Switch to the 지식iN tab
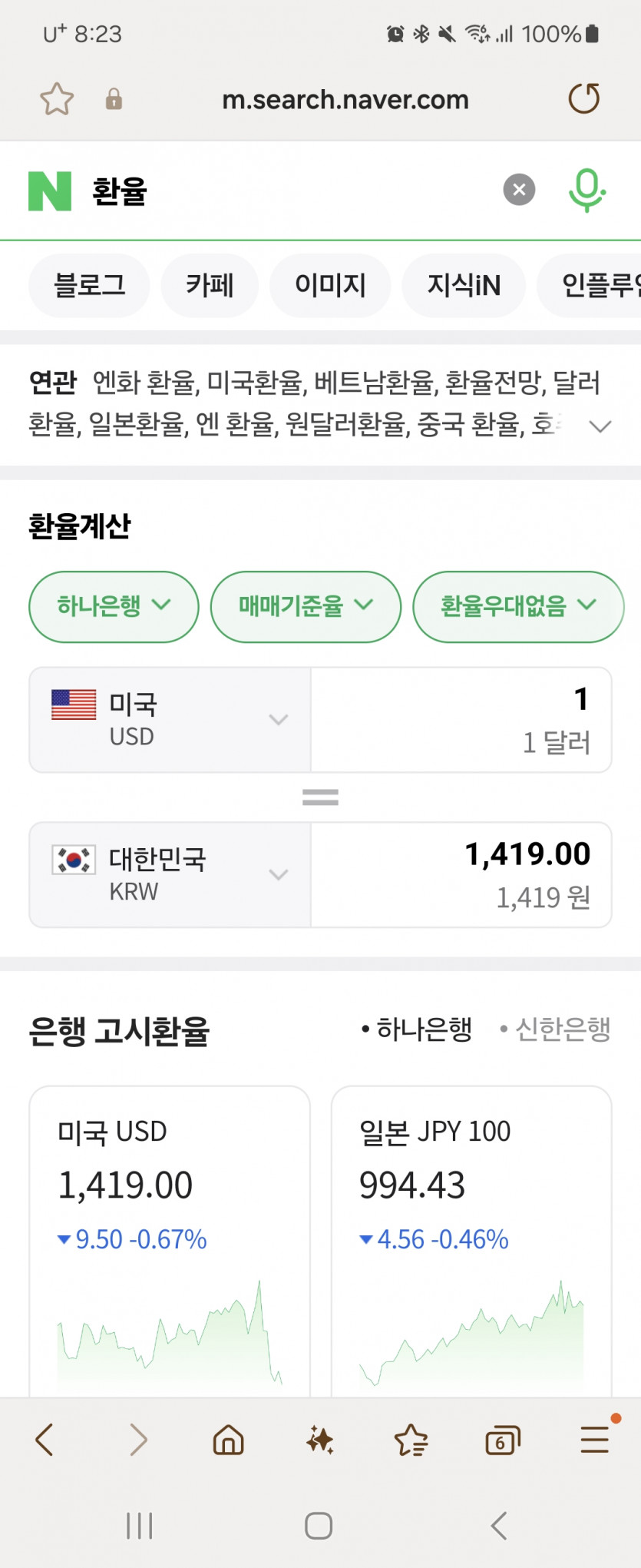This screenshot has width=641, height=1568. tap(464, 286)
